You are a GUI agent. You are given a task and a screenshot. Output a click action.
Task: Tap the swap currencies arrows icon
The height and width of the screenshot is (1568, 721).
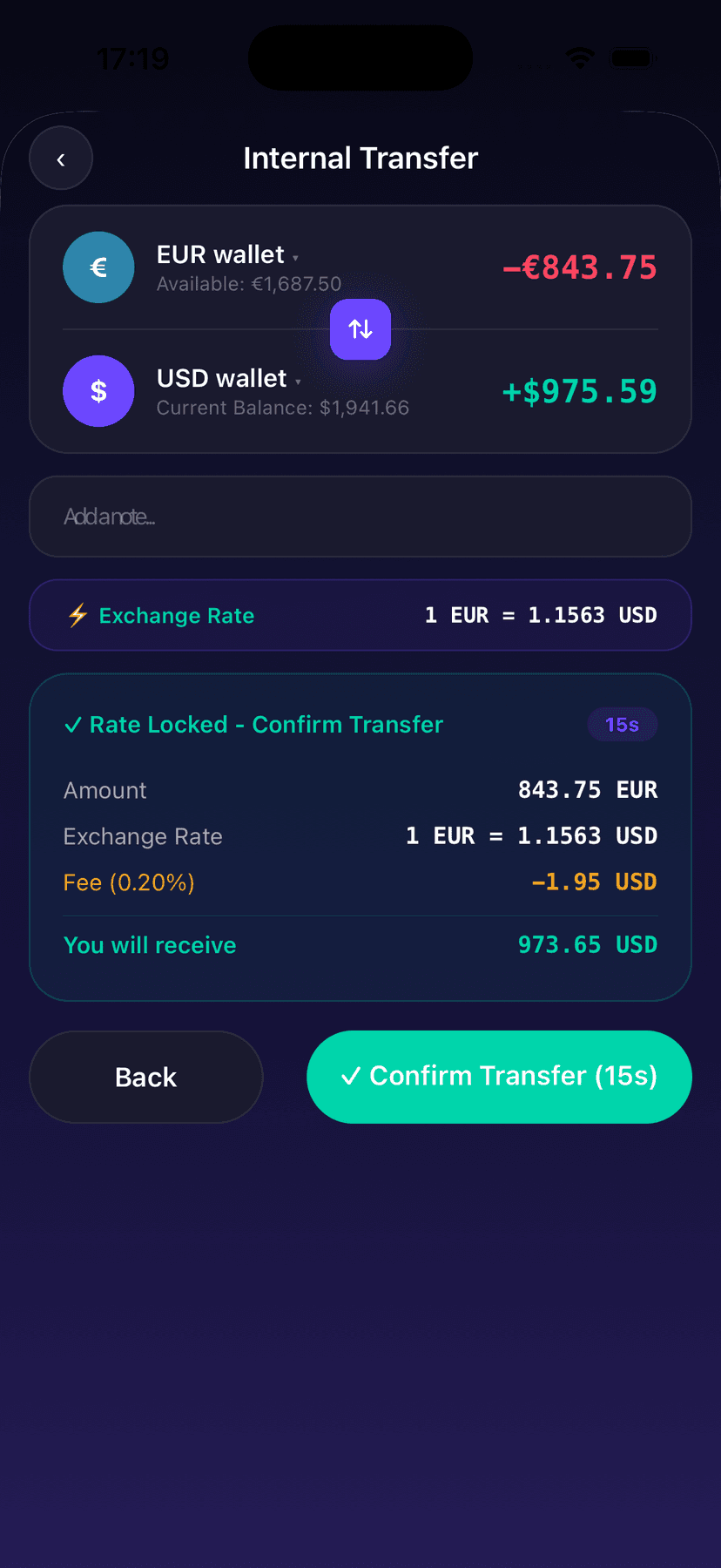[x=360, y=329]
